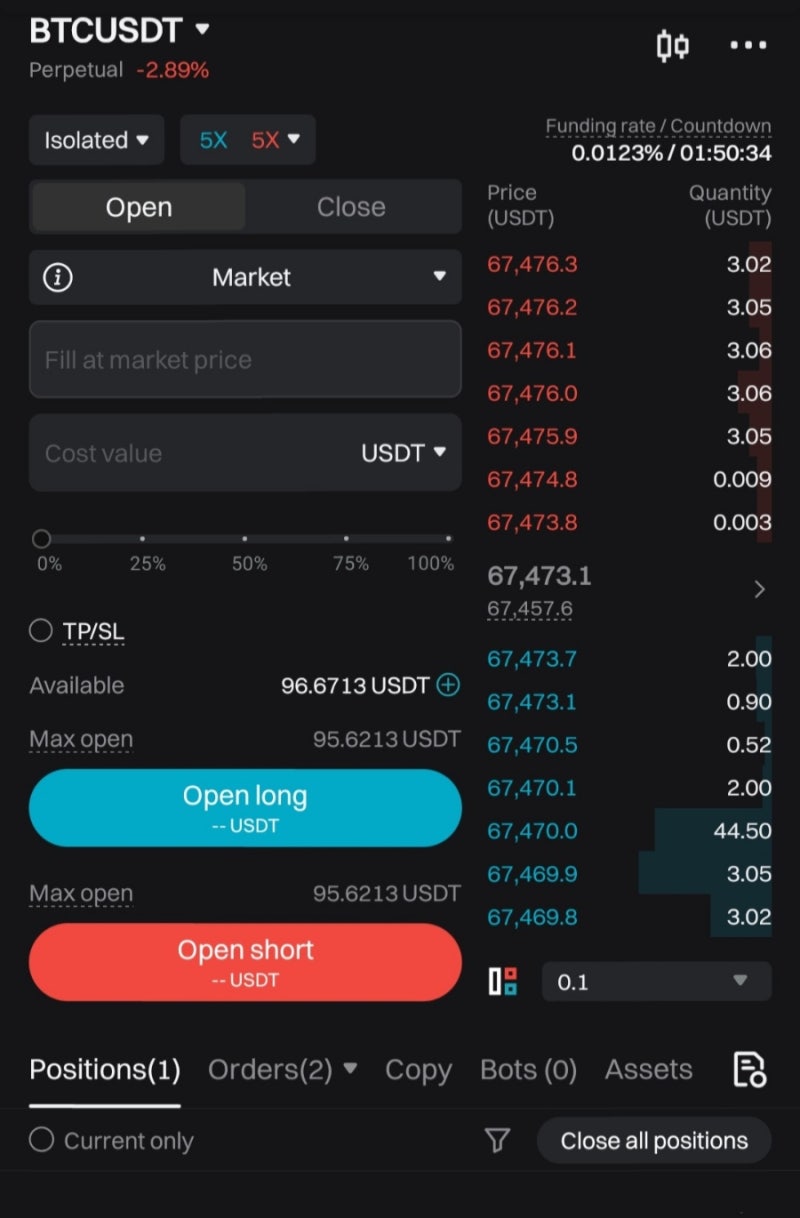
Task: Add funds with the plus icon
Action: click(449, 685)
